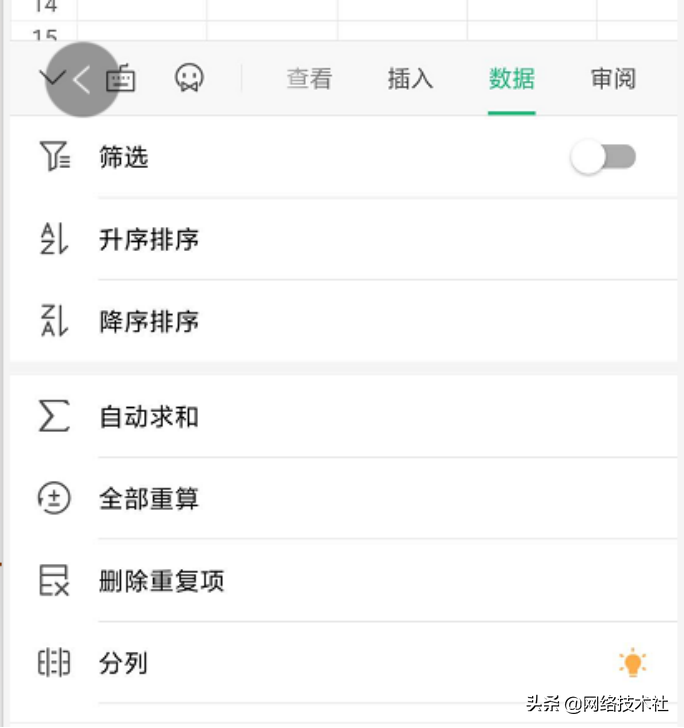This screenshot has width=684, height=728.
Task: Open the keyboard icon in the toolbar
Action: (x=121, y=79)
